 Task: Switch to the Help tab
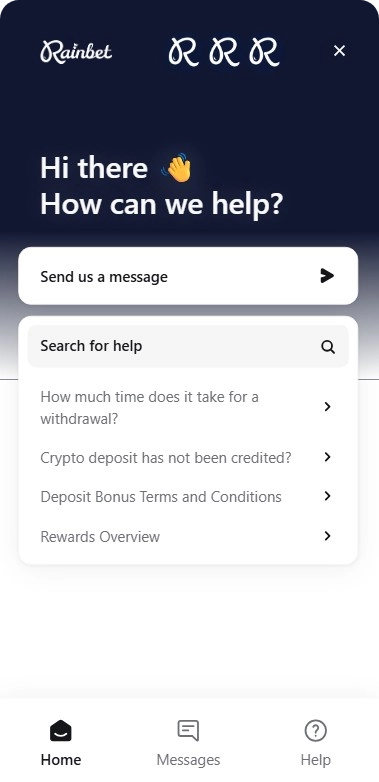pyautogui.click(x=315, y=743)
